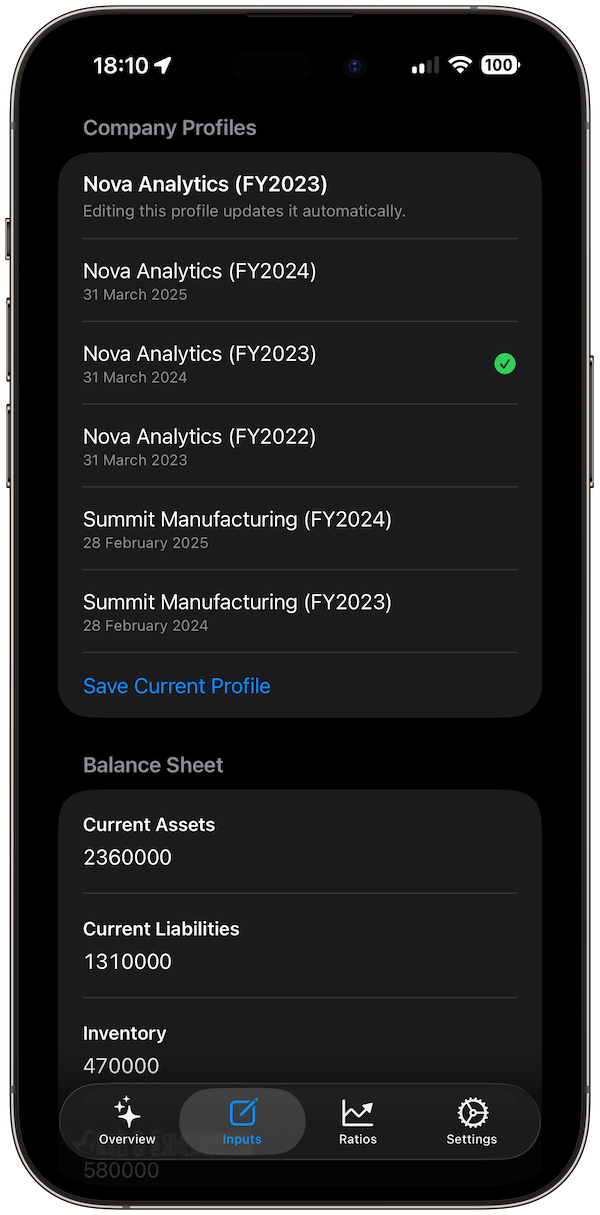Image resolution: width=600 pixels, height=1215 pixels.
Task: Open the Settings tab
Action: click(x=472, y=1121)
